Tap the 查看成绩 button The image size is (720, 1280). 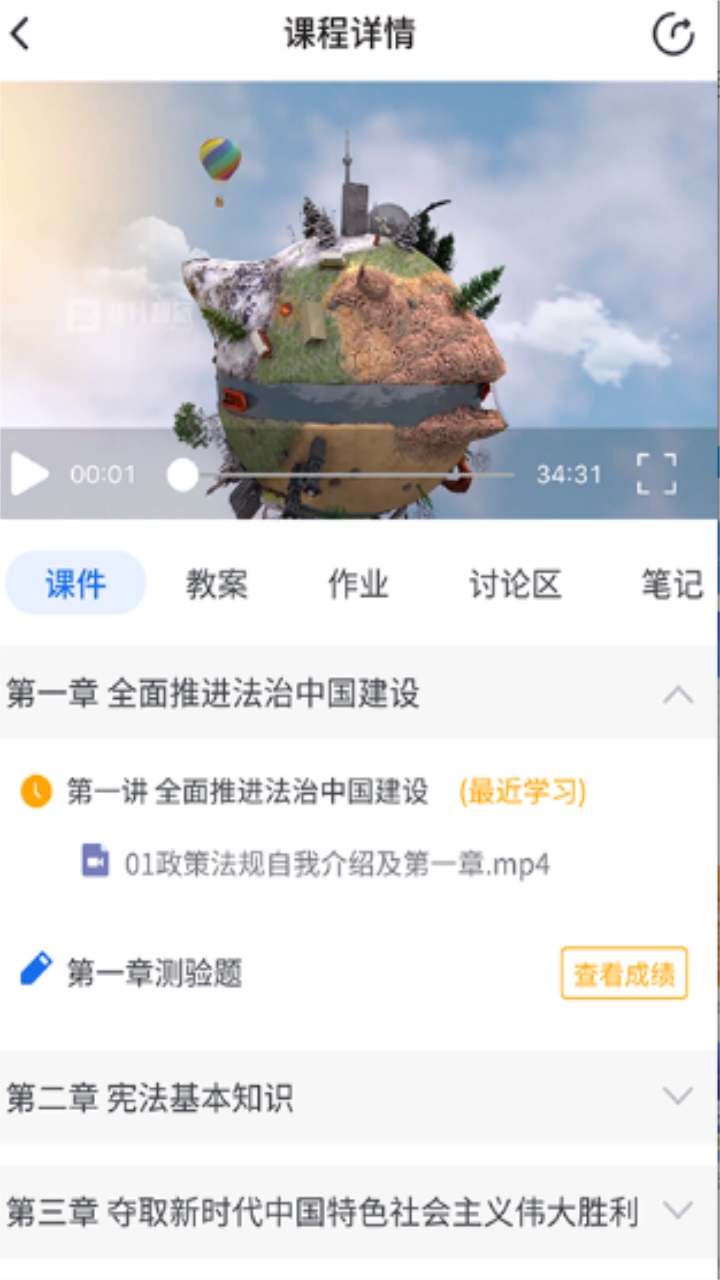tap(624, 974)
